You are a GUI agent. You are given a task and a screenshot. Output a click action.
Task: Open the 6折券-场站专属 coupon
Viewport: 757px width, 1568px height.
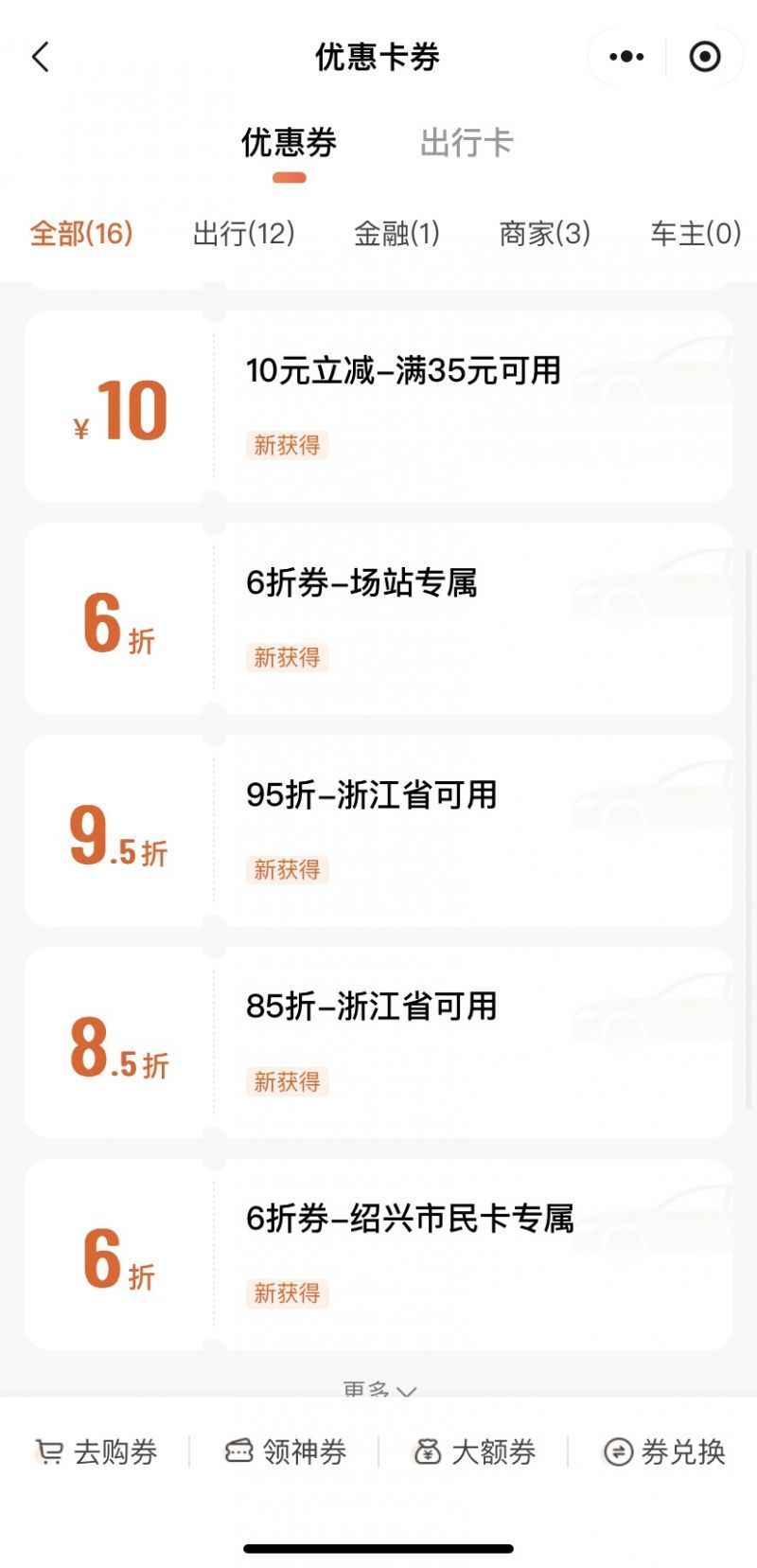pyautogui.click(x=378, y=617)
